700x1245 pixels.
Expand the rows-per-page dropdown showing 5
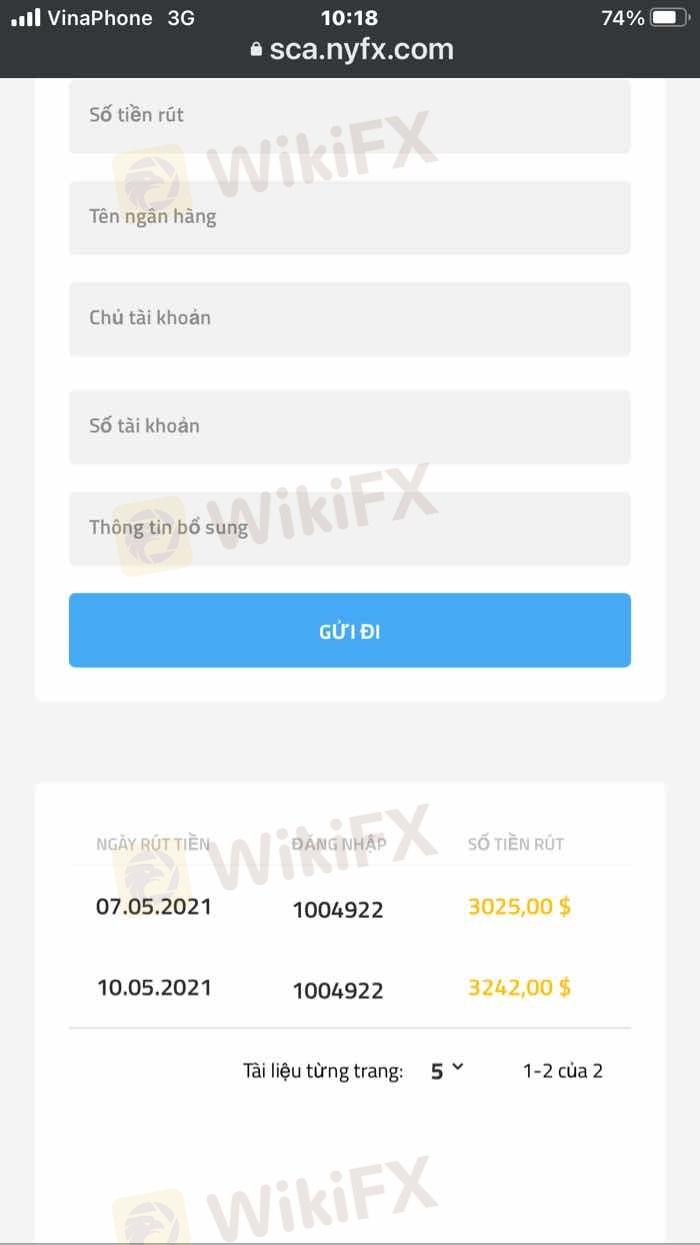(446, 1070)
